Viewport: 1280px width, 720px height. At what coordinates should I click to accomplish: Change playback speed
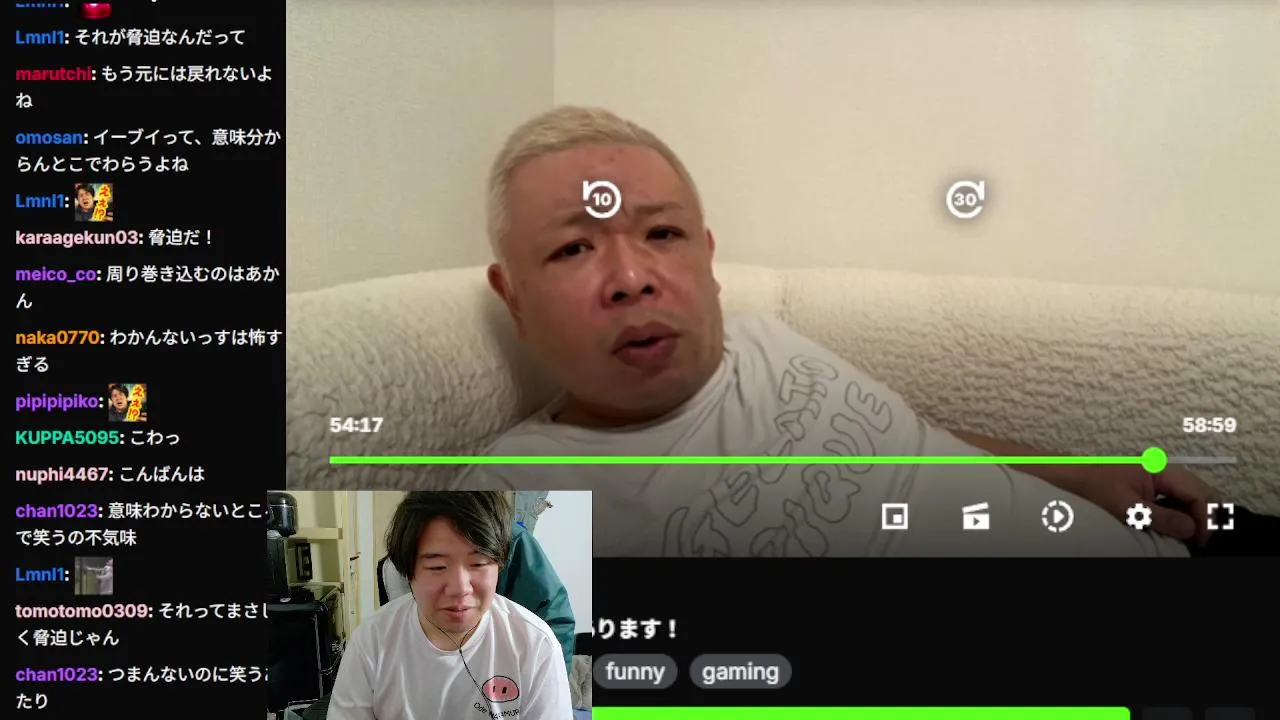coord(1057,516)
